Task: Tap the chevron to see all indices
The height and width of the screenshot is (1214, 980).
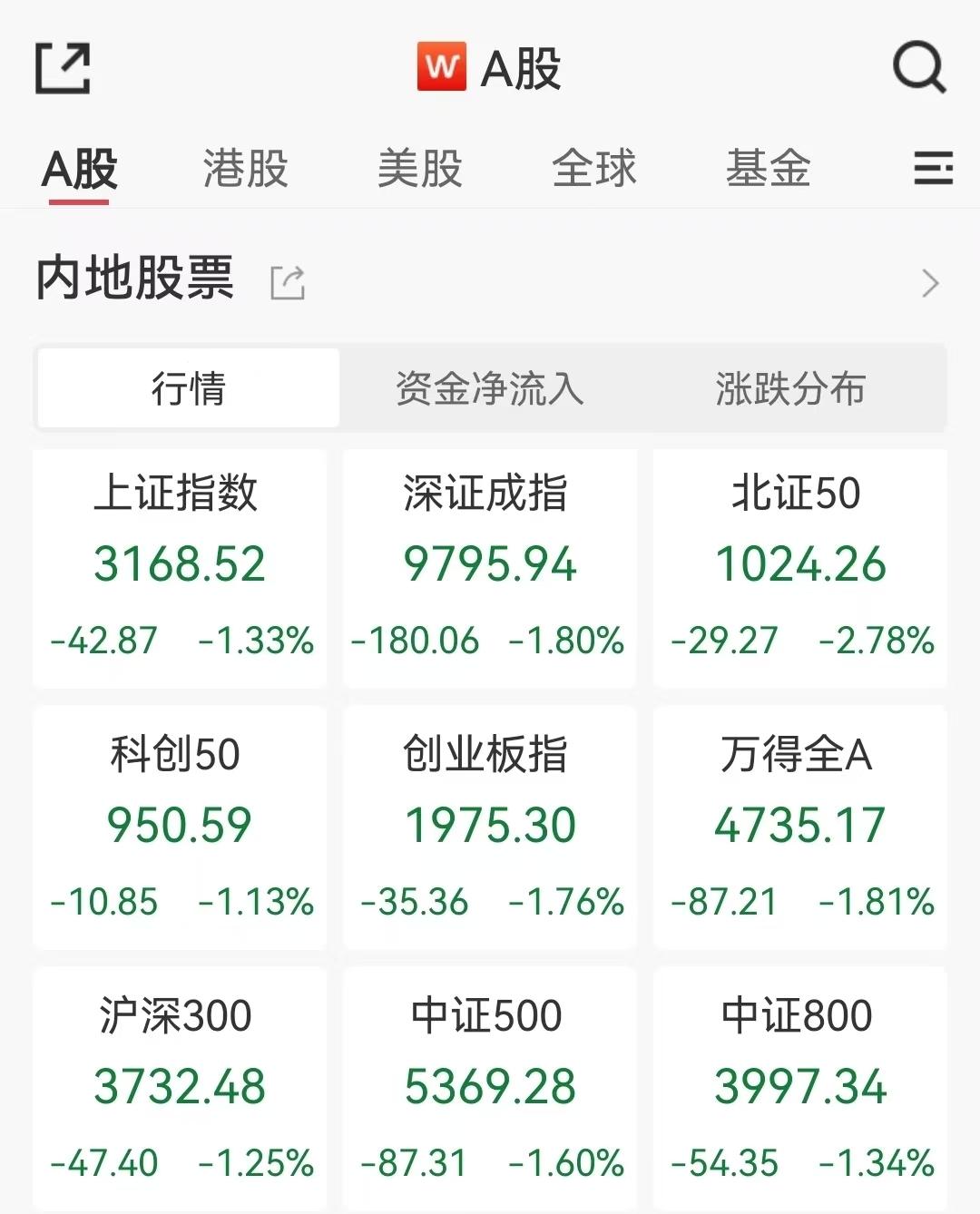Action: [x=930, y=282]
